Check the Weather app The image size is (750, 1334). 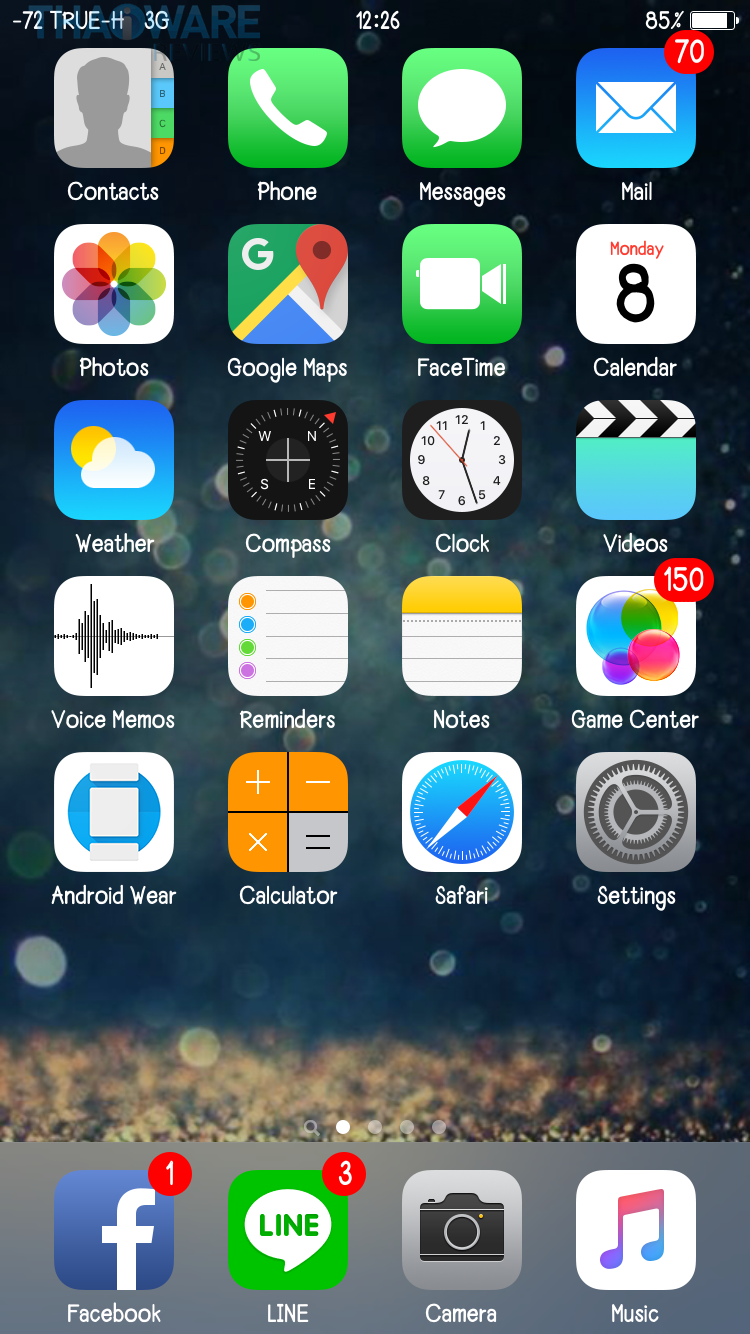pyautogui.click(x=114, y=460)
